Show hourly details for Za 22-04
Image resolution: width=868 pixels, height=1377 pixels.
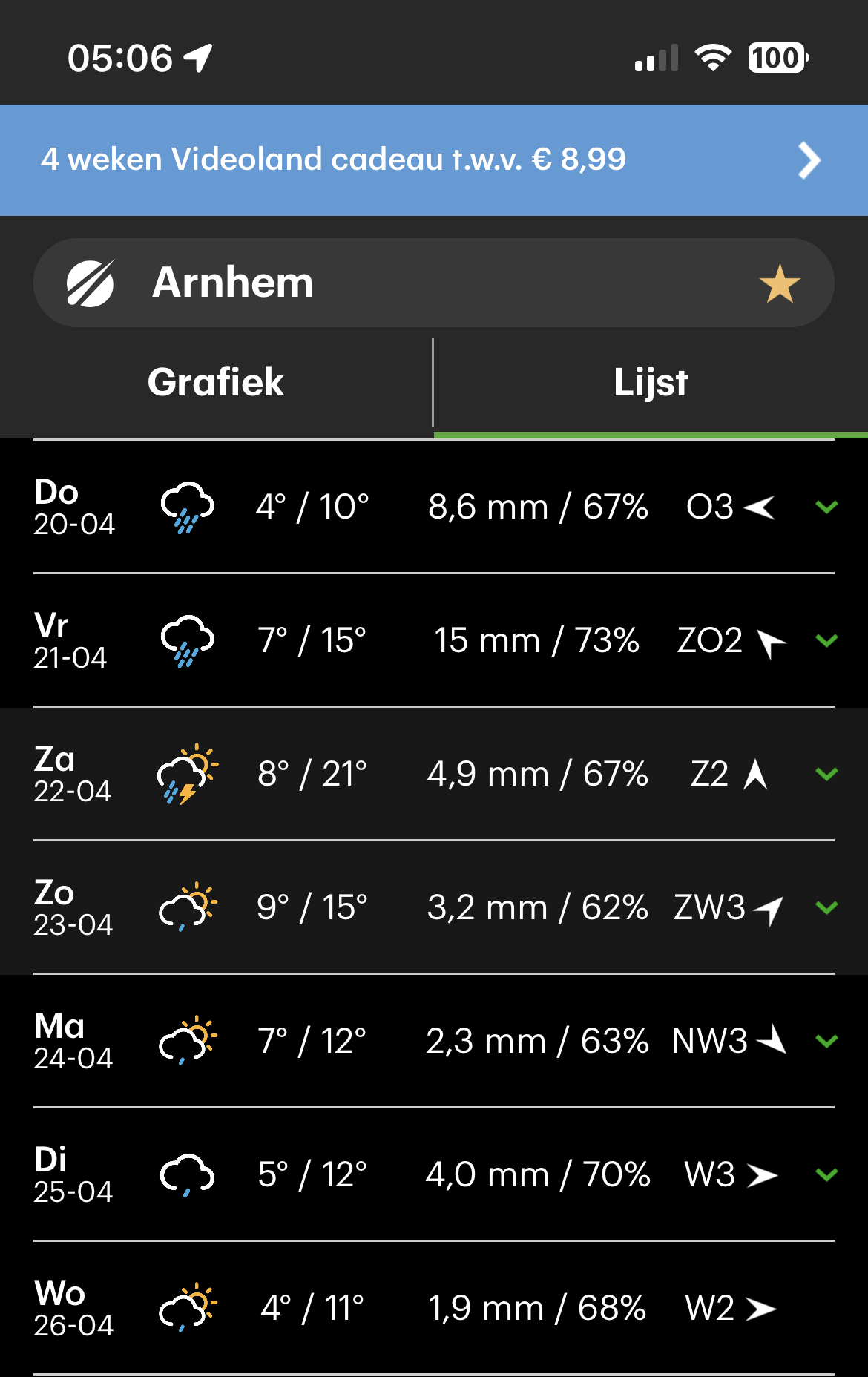coord(826,775)
